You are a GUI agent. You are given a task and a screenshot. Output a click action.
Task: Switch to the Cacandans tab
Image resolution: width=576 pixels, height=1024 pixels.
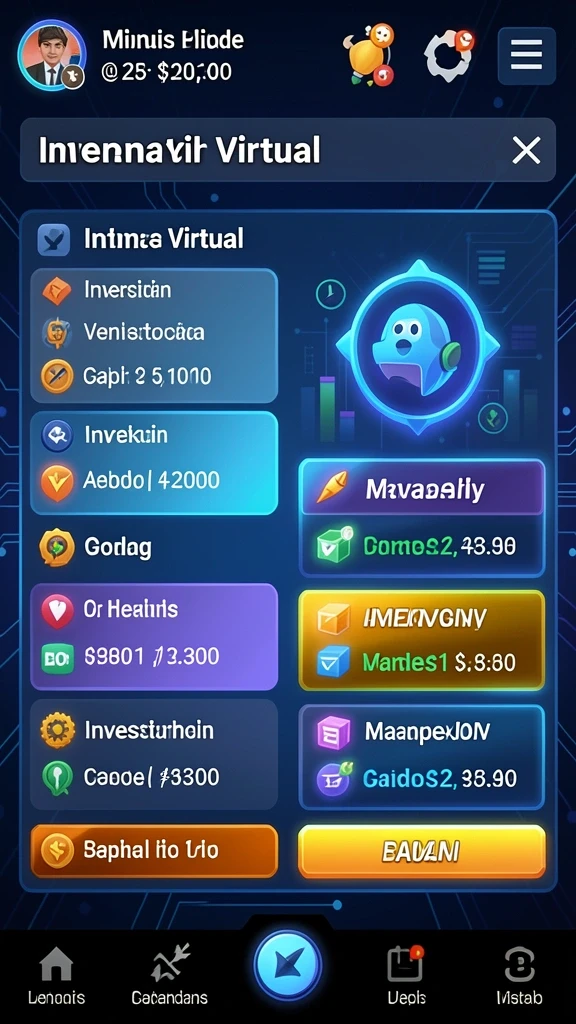(170, 975)
